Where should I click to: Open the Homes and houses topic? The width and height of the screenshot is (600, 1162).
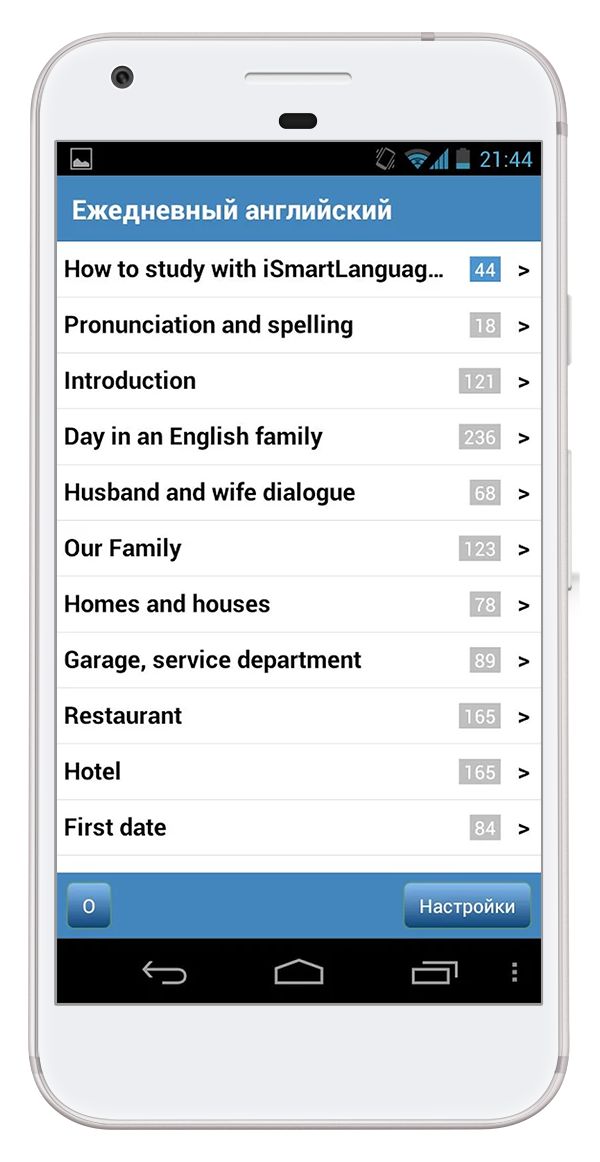pos(299,605)
